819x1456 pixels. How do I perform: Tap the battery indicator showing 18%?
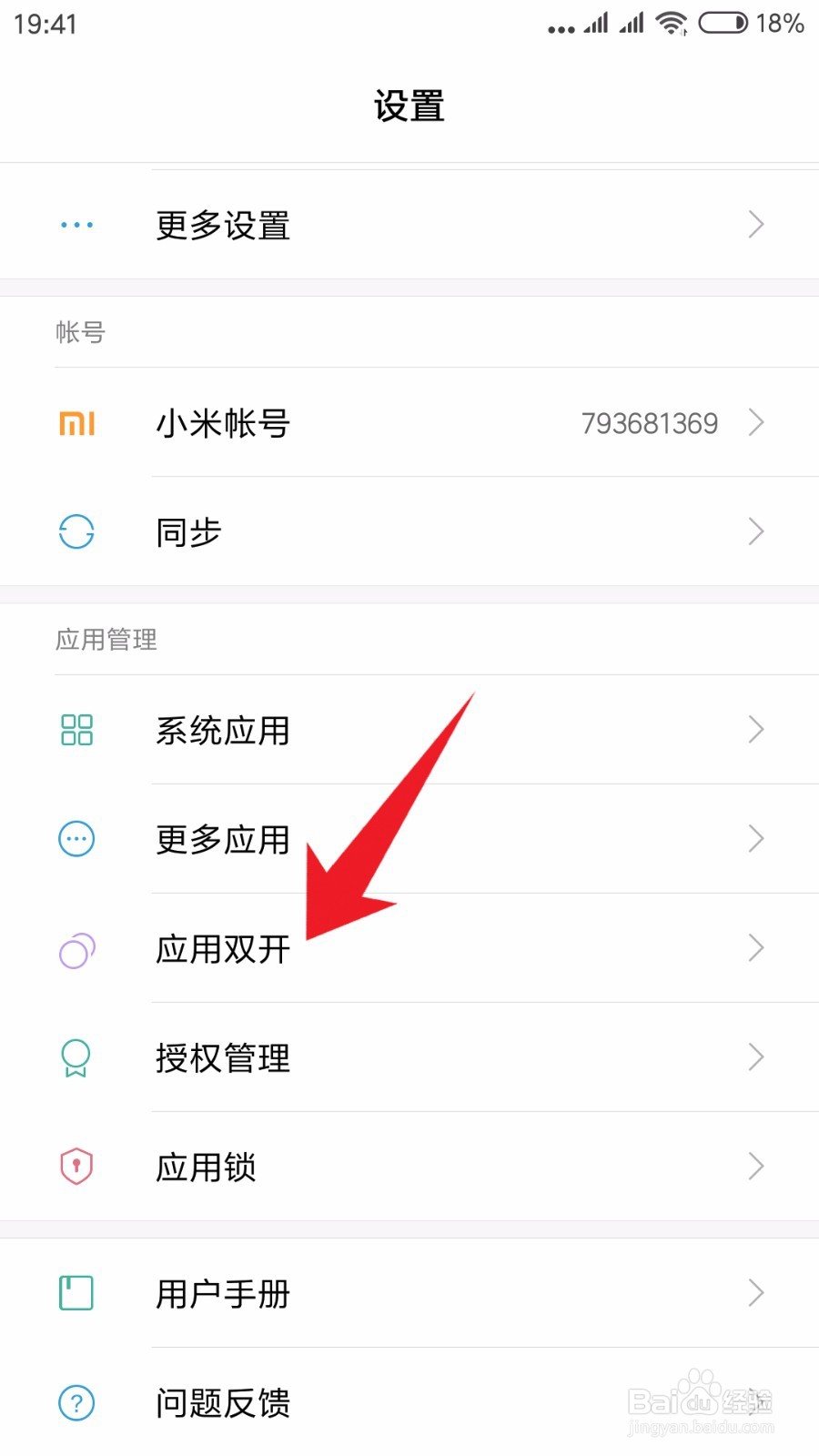tap(722, 25)
